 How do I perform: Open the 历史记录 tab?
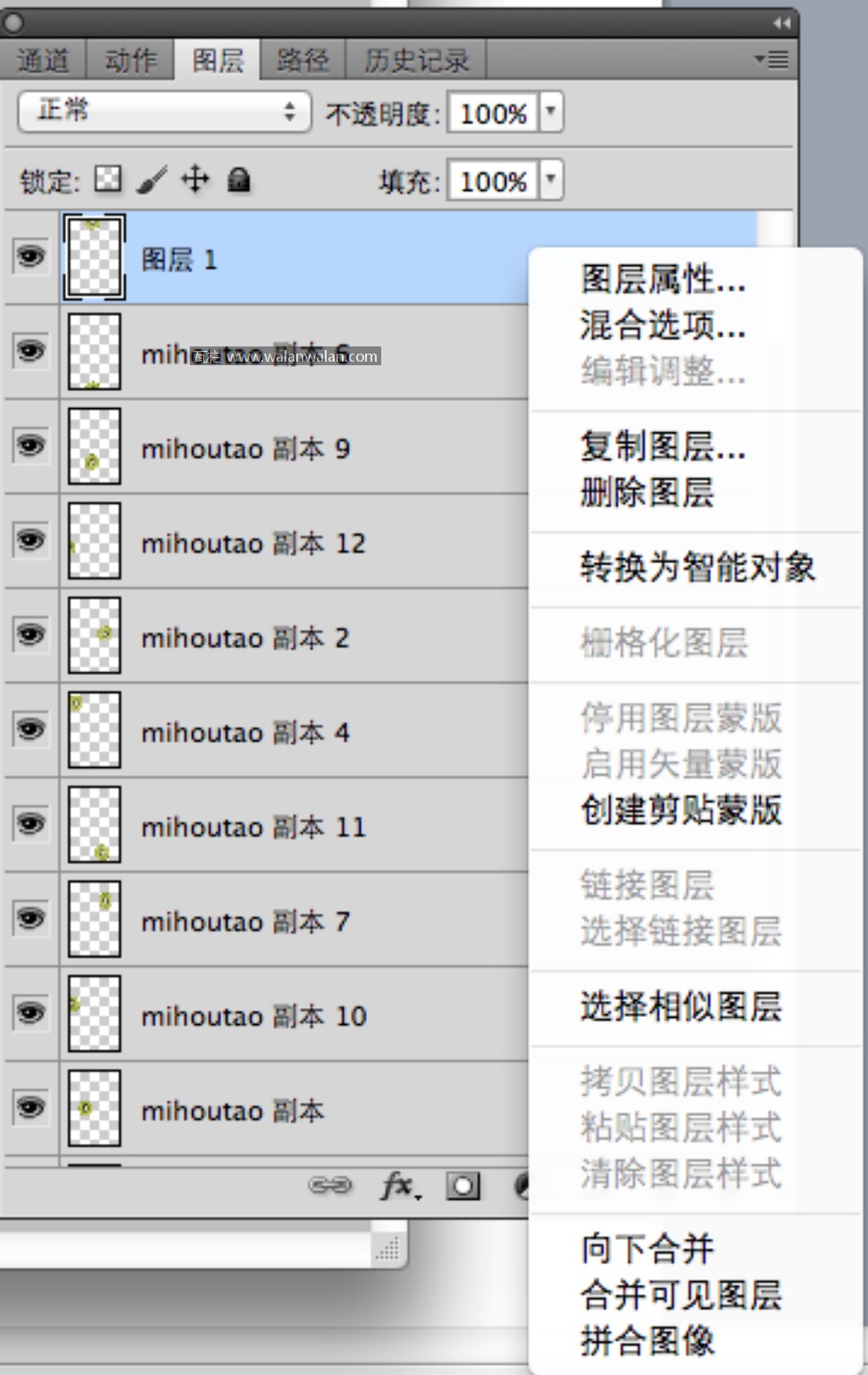click(x=416, y=61)
